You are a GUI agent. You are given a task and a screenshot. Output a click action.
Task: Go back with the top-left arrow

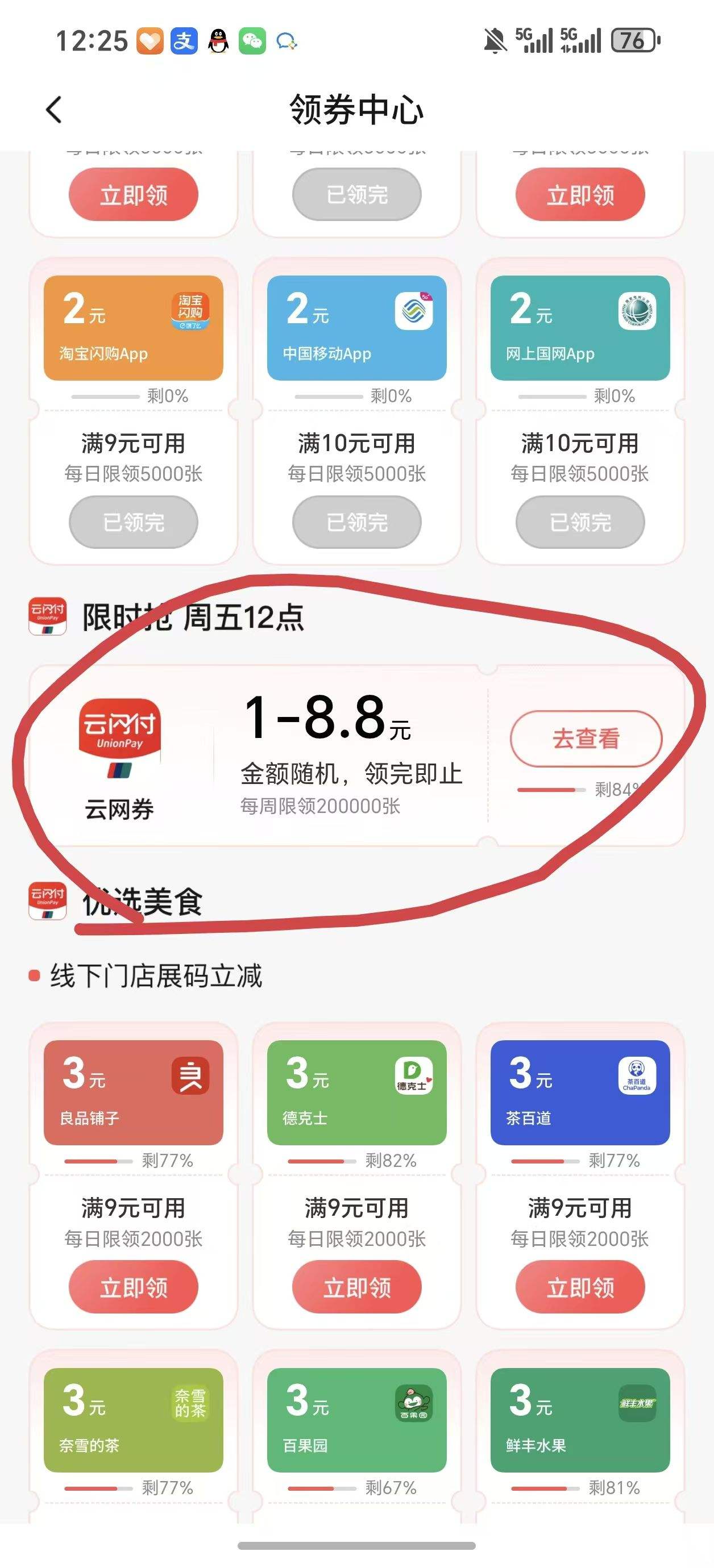pyautogui.click(x=53, y=110)
